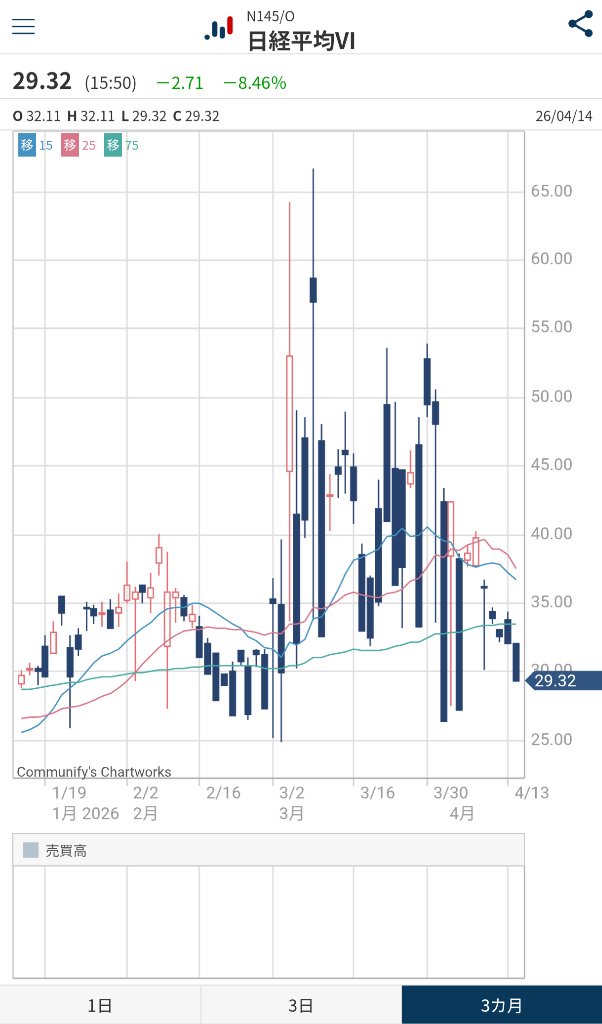Viewport: 602px width, 1024px height.
Task: Open the hamburger drawer menu
Action: click(23, 27)
